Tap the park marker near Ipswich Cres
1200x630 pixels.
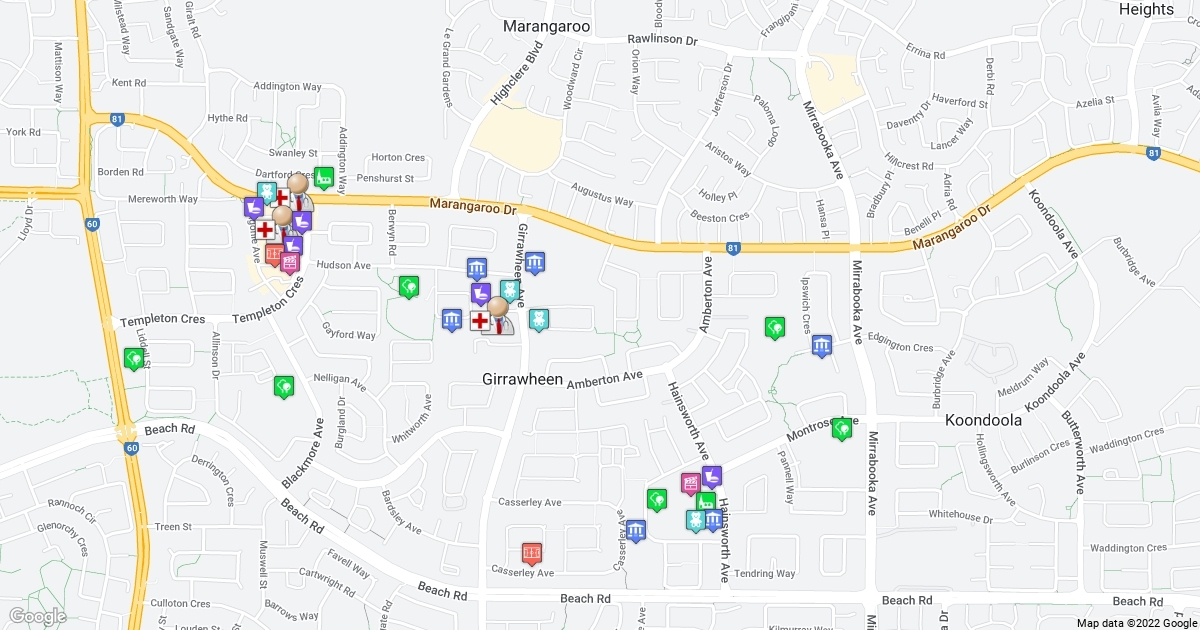tap(775, 327)
